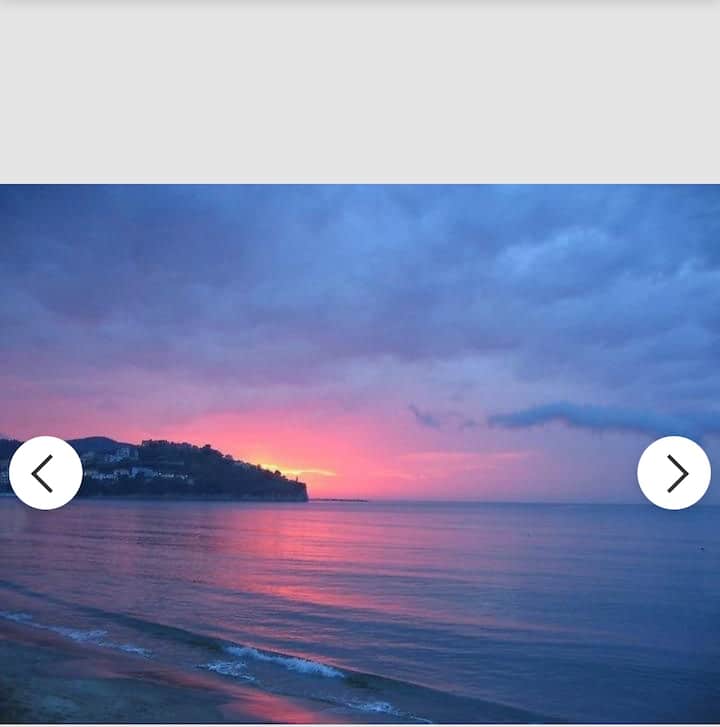The image size is (720, 727).
Task: Click the white circle surrounding the left arrow
Action: click(46, 473)
